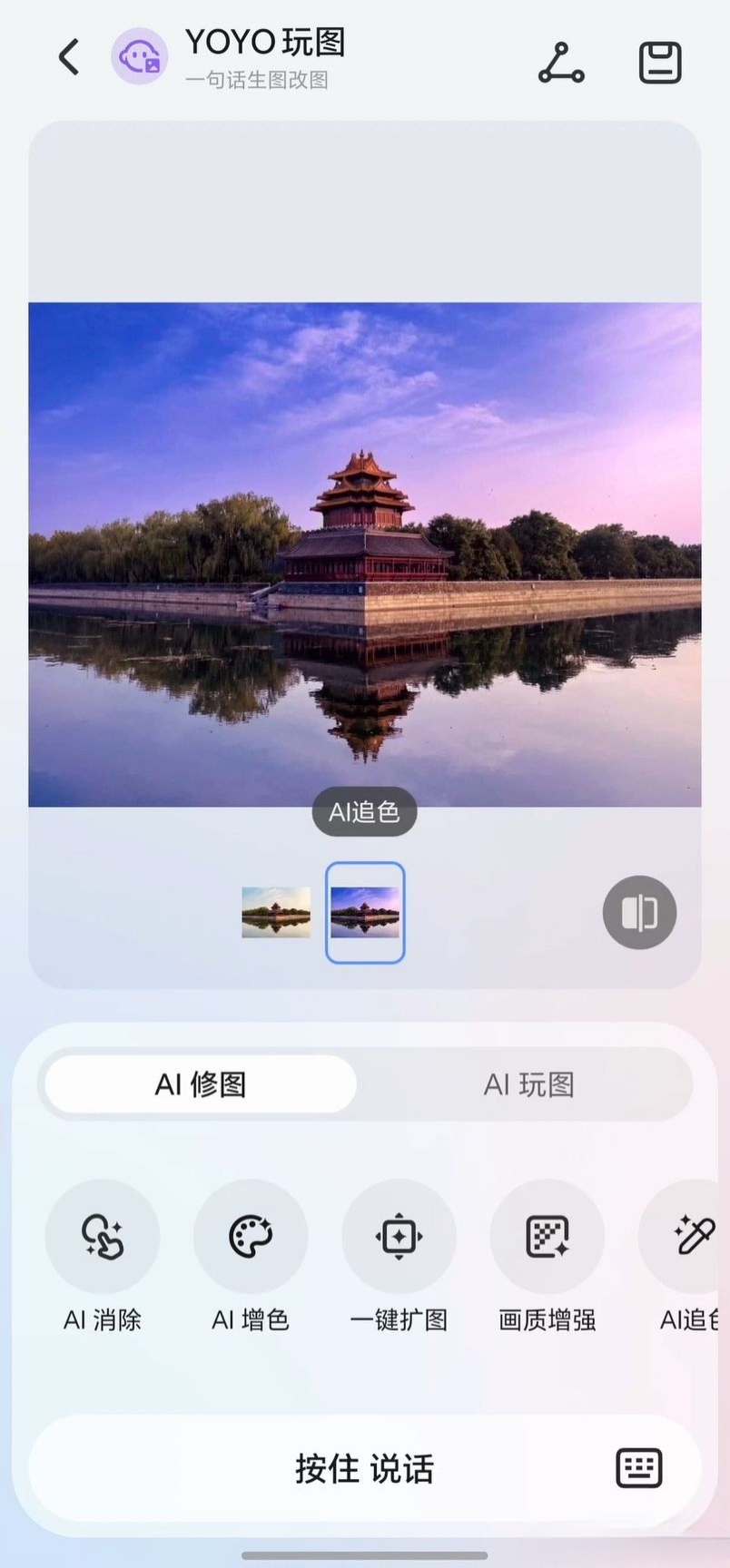The height and width of the screenshot is (1568, 730).
Task: Tap the 按住 说话 voice button
Action: (x=363, y=1468)
